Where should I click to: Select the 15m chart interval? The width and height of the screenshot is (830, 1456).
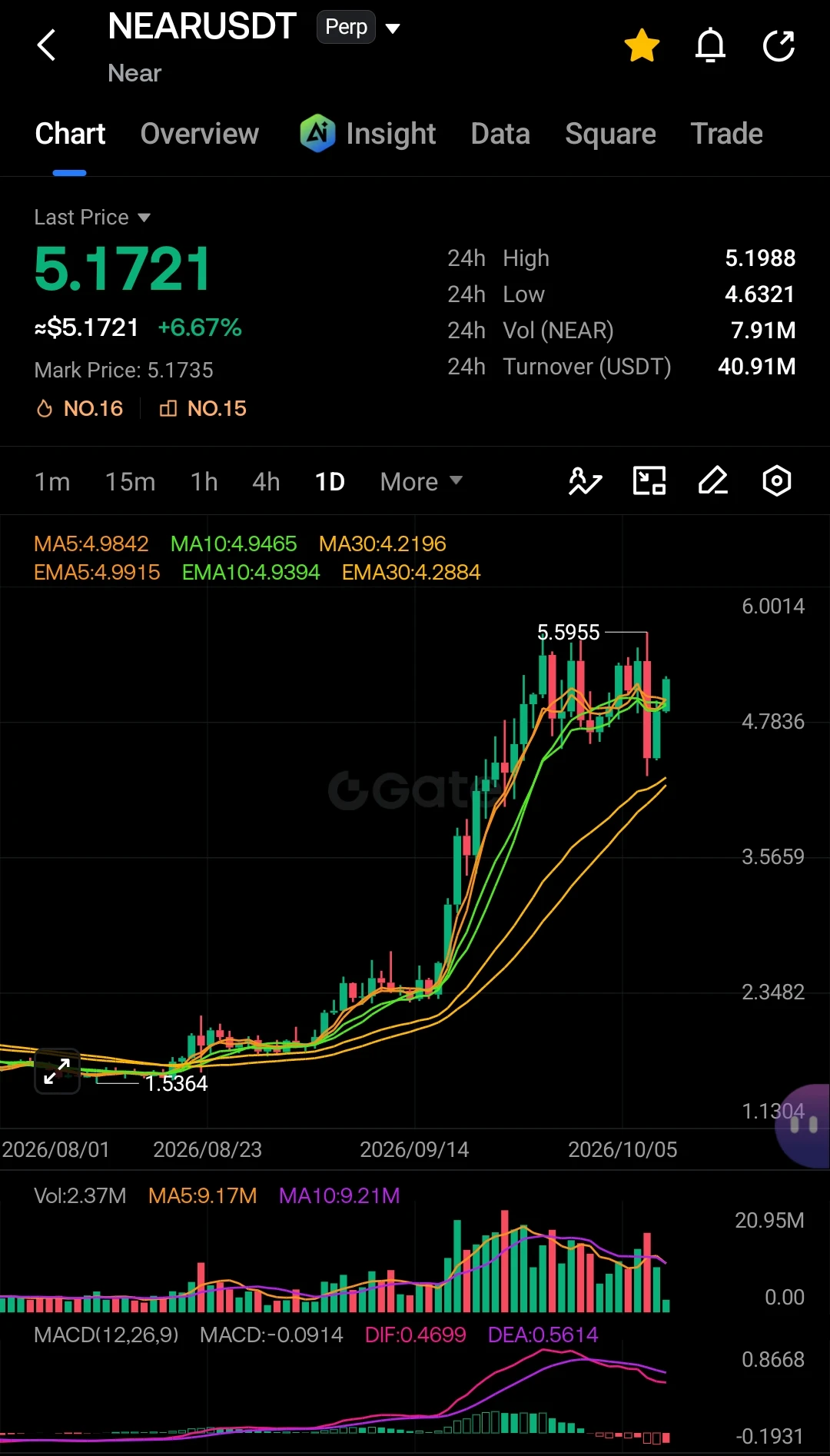click(x=130, y=482)
